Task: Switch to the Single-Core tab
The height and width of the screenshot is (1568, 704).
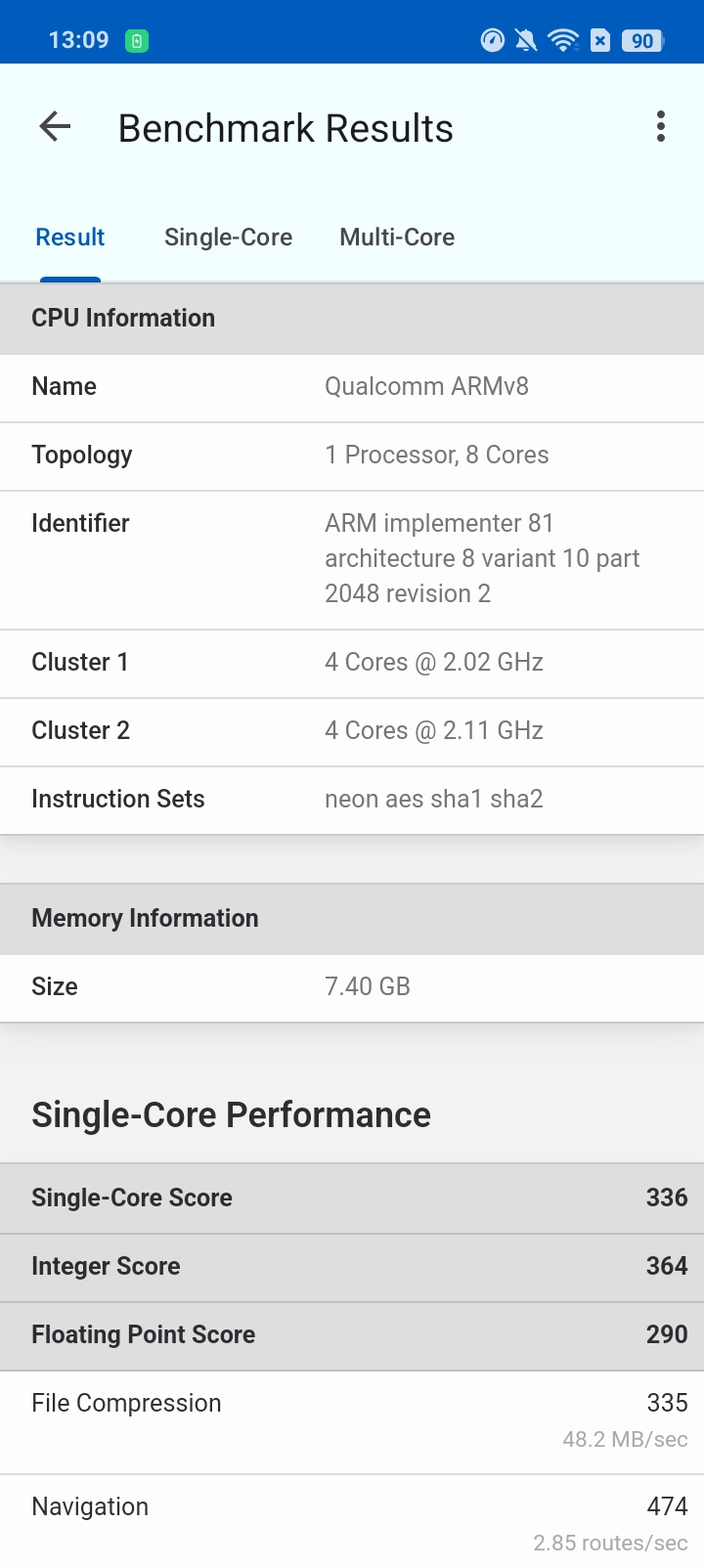Action: (x=228, y=238)
